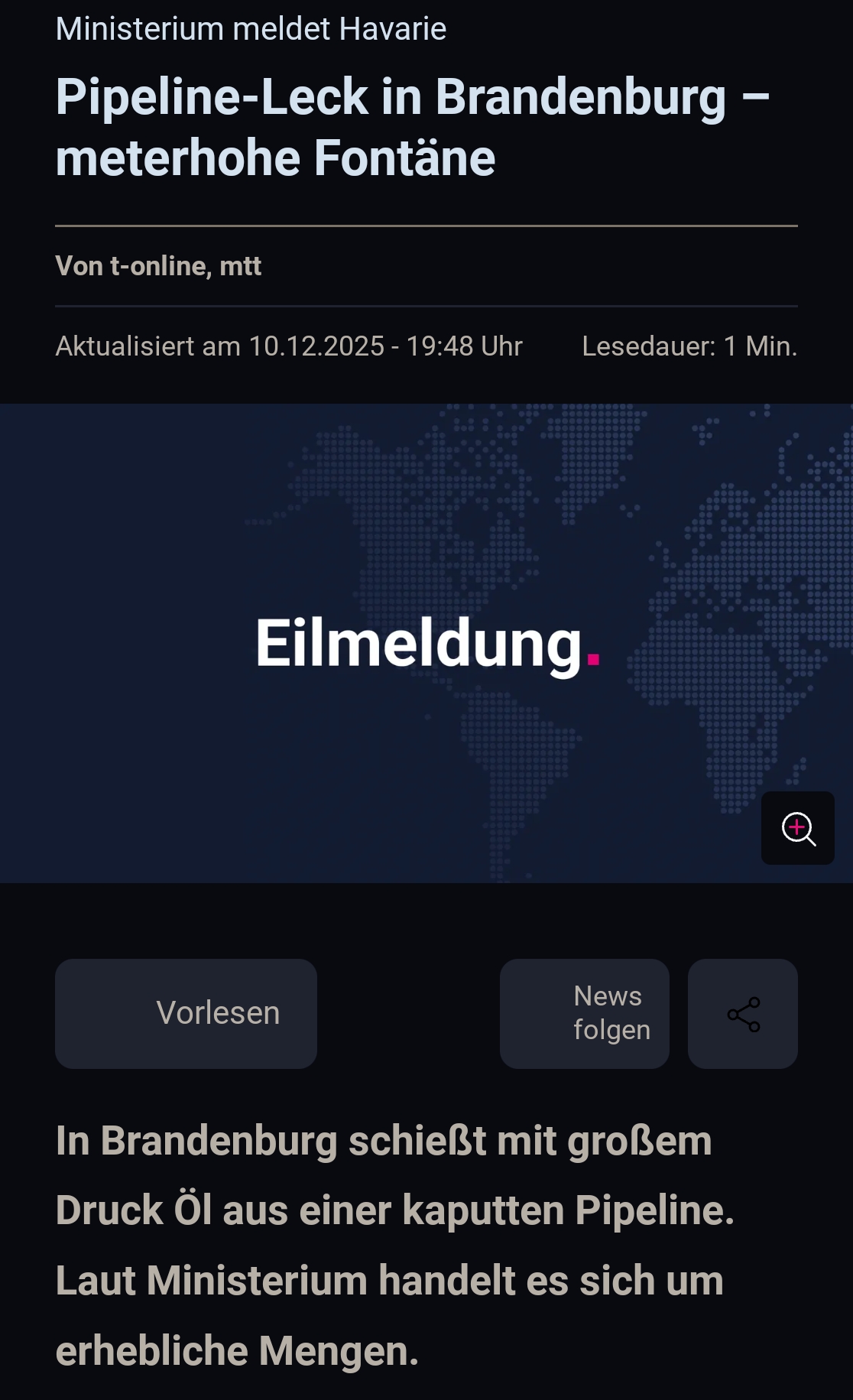The image size is (853, 1400).
Task: Follow this topic via News folgen
Action: [x=585, y=1013]
